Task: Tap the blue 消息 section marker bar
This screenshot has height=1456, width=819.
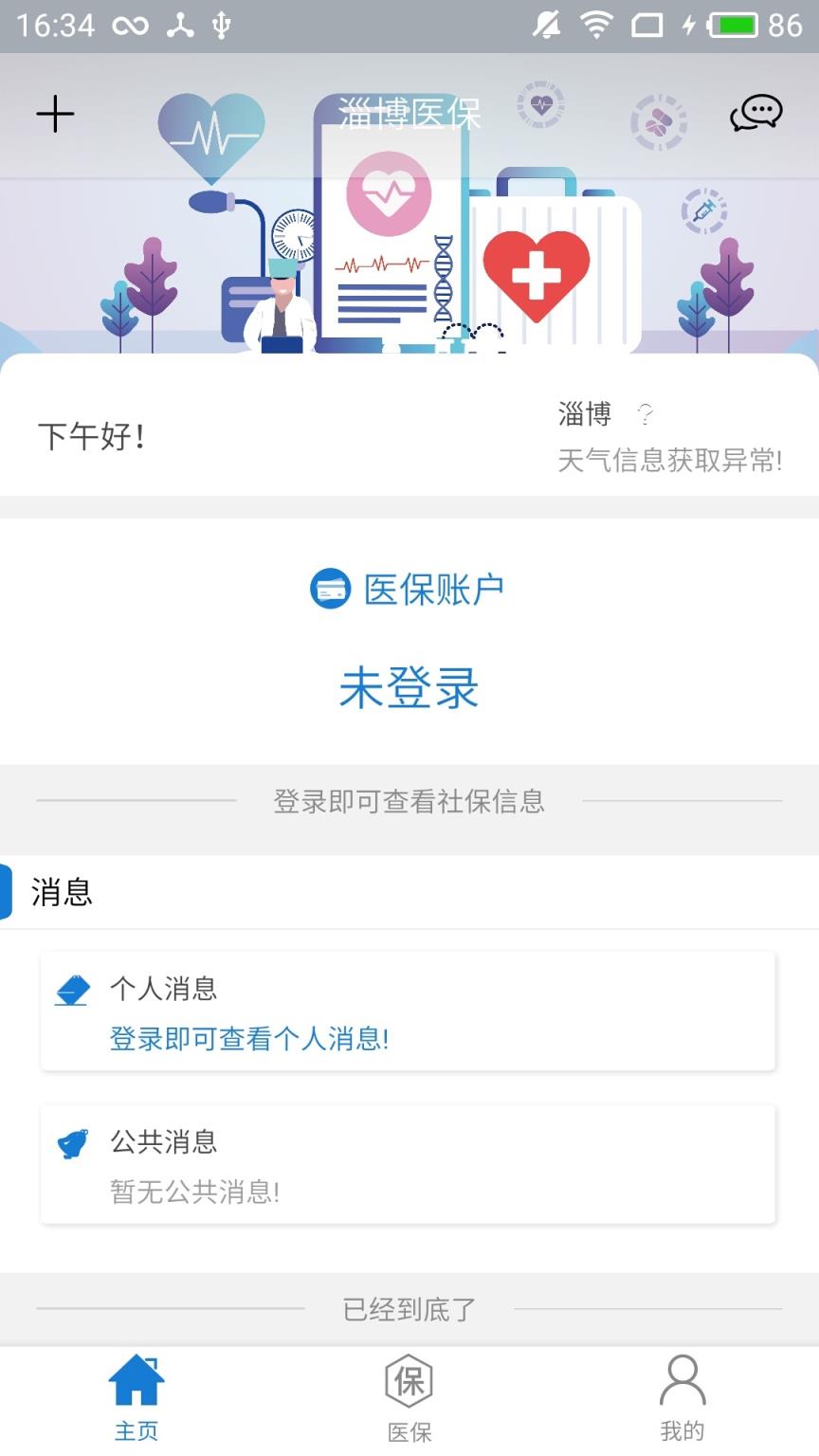Action: [x=8, y=891]
